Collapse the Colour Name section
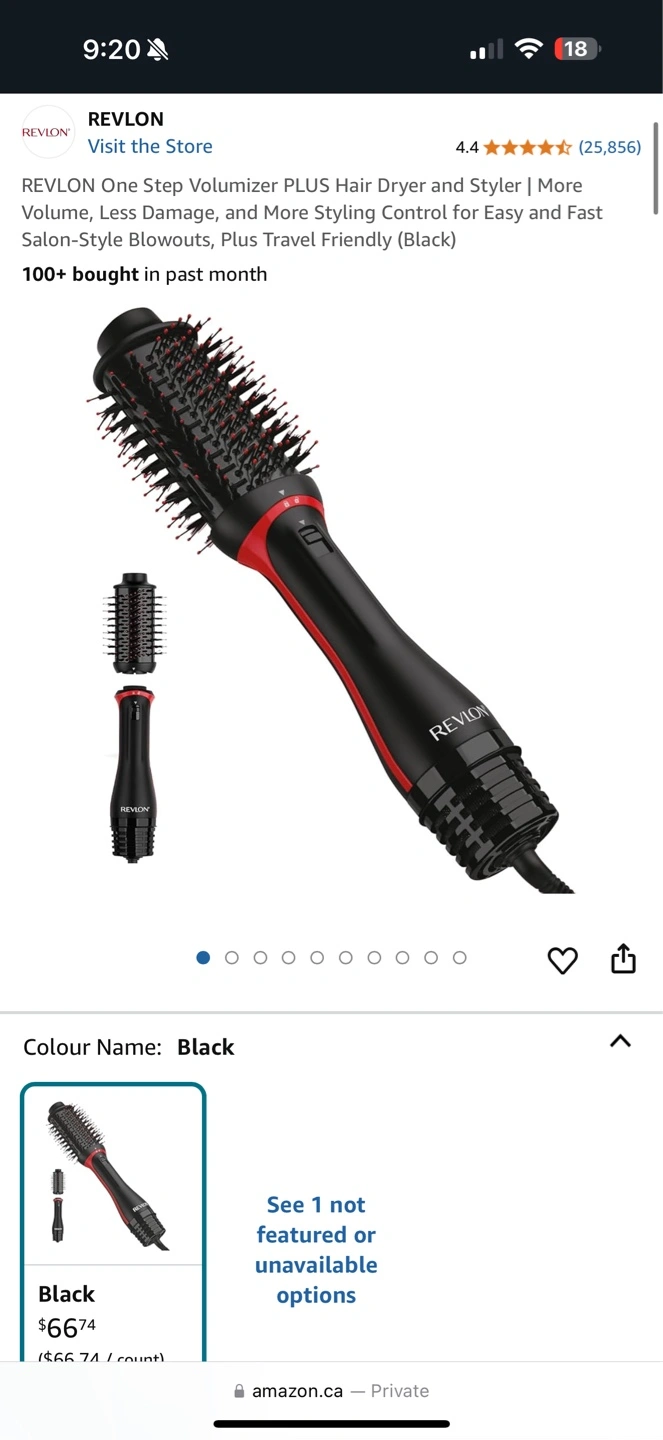 620,1041
